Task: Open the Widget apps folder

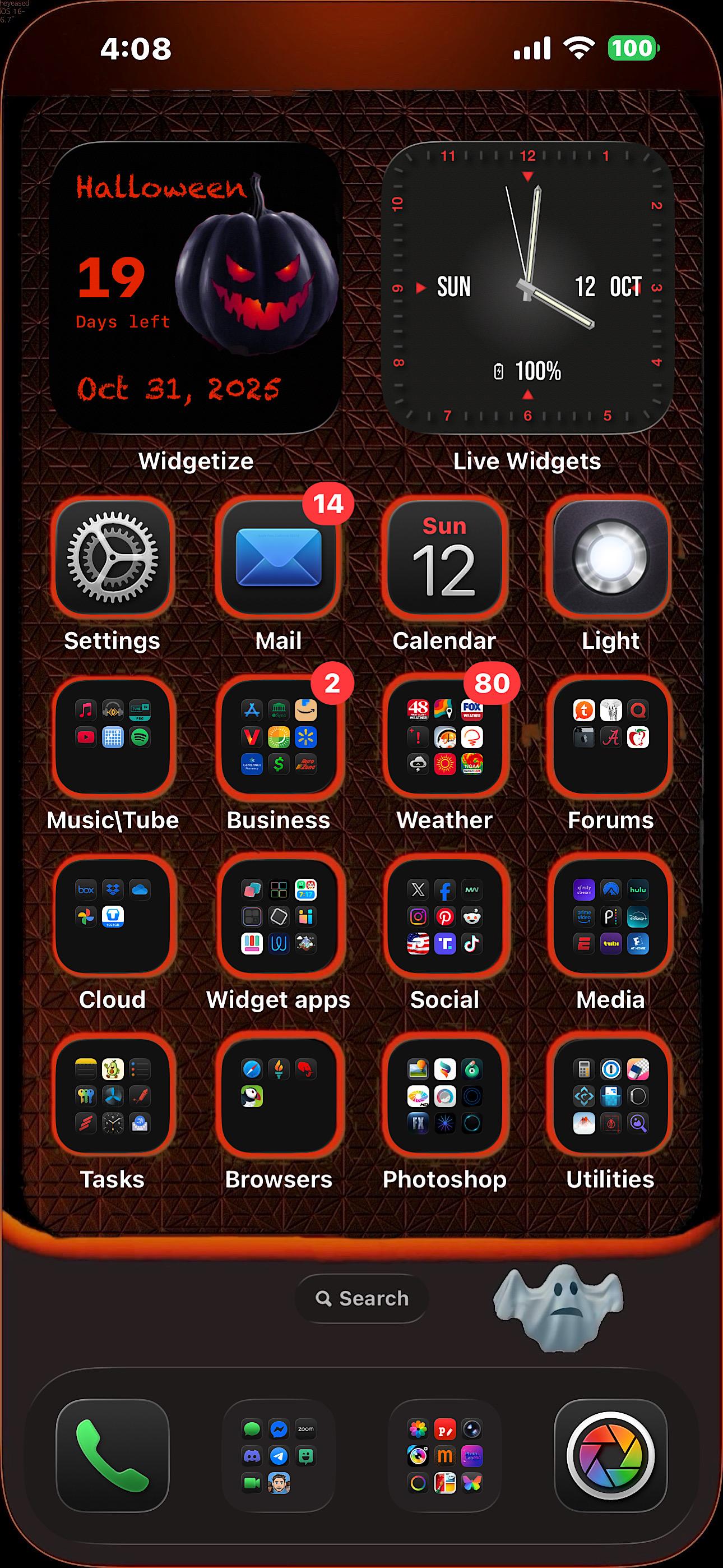Action: point(279,916)
